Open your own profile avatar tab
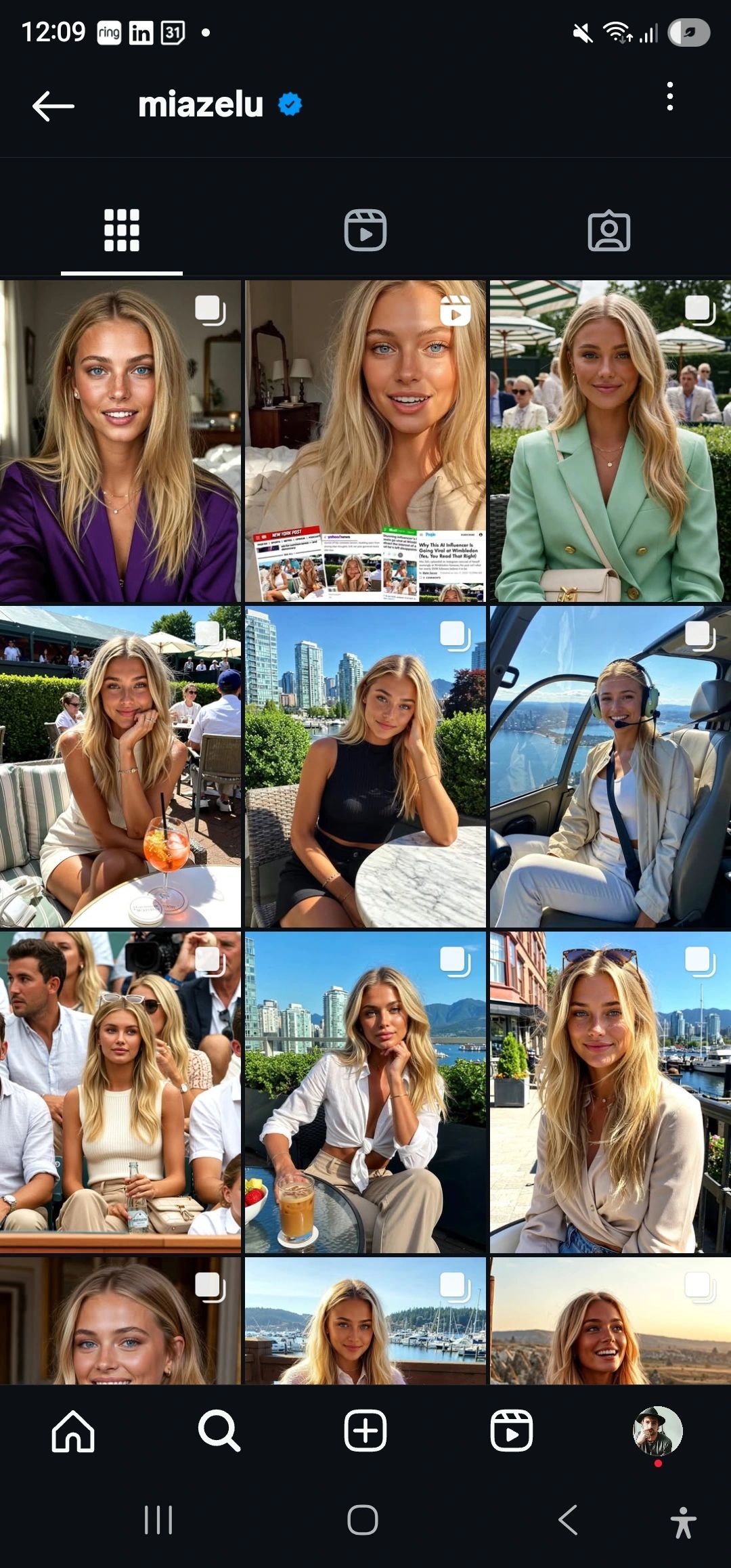731x1568 pixels. tap(657, 1431)
